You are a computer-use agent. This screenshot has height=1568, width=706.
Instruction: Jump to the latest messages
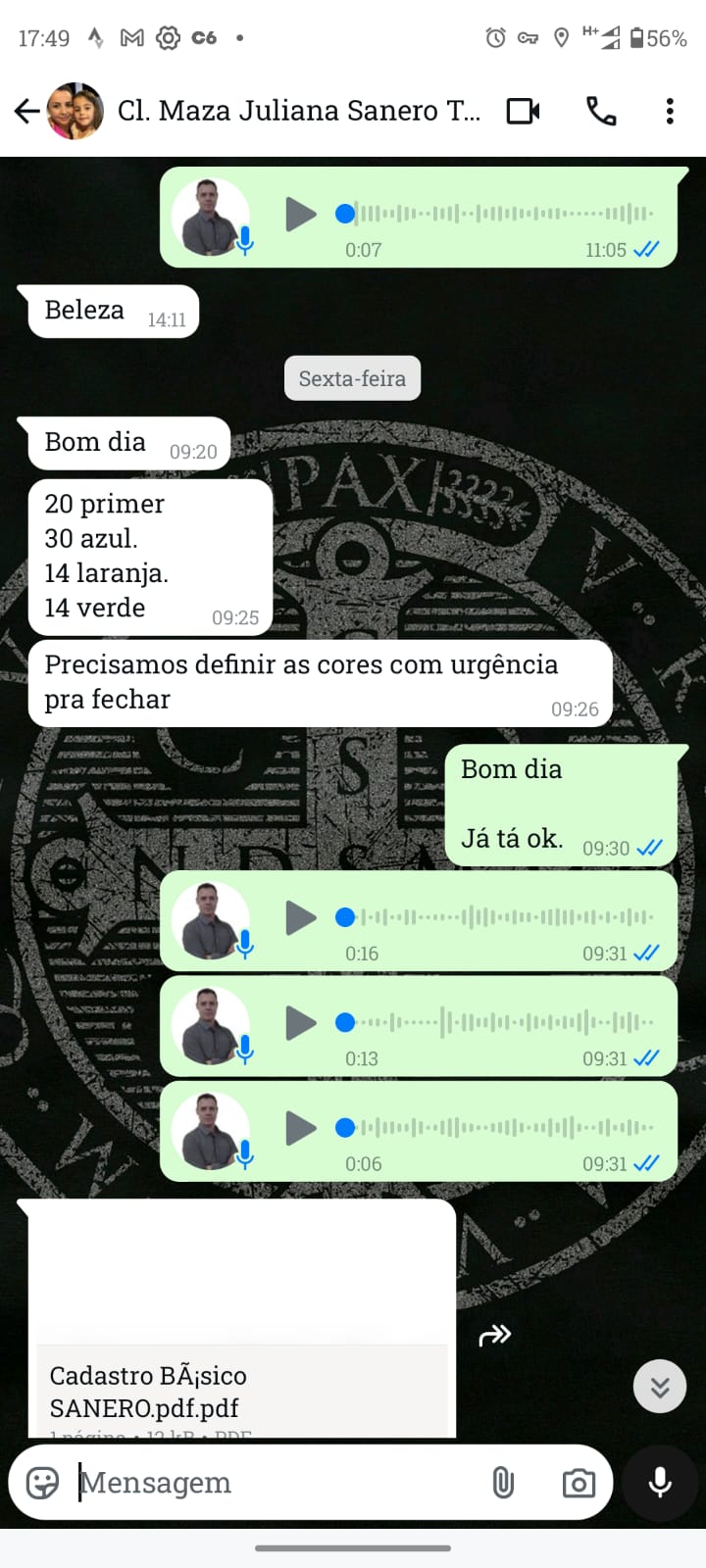coord(660,1386)
